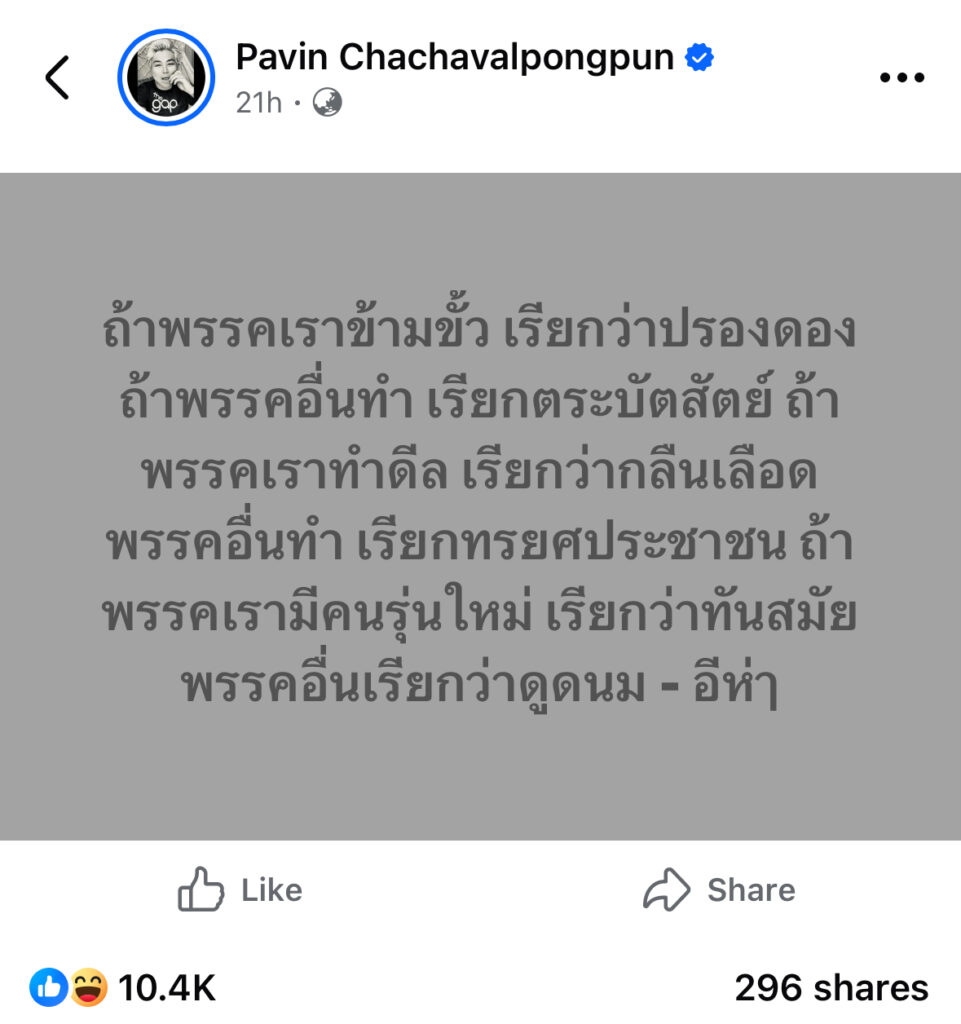View the 10.4K reactions list
961x1024 pixels.
[x=123, y=988]
